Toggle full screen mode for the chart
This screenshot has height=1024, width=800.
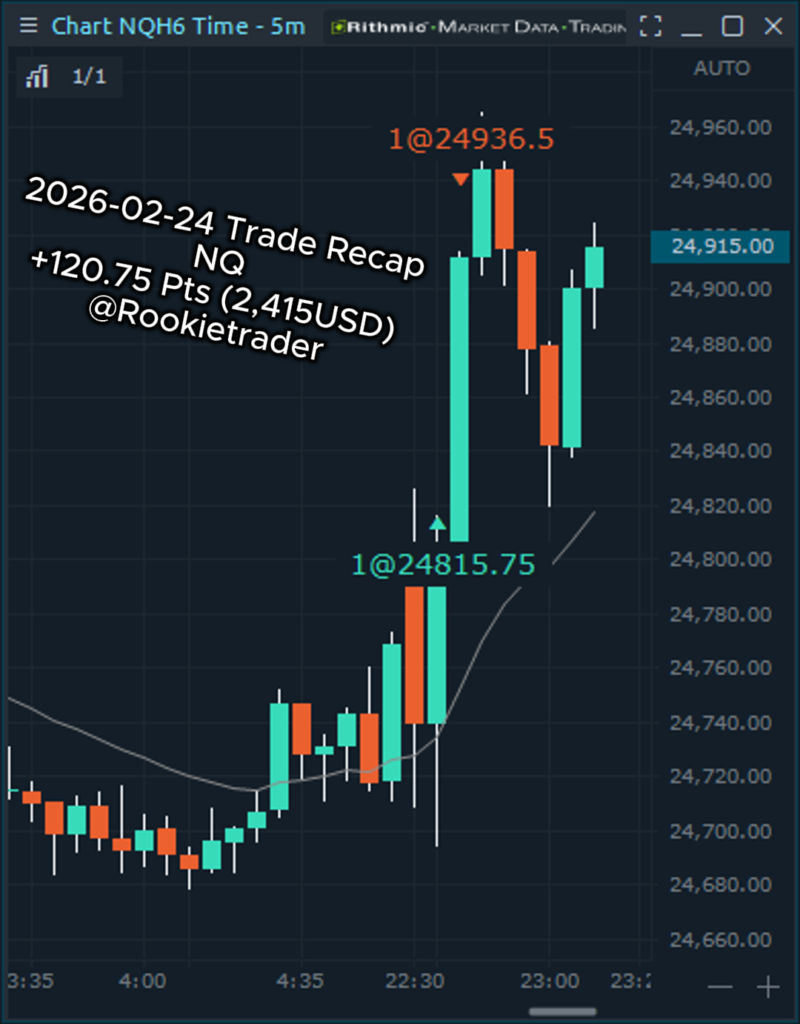click(x=651, y=26)
